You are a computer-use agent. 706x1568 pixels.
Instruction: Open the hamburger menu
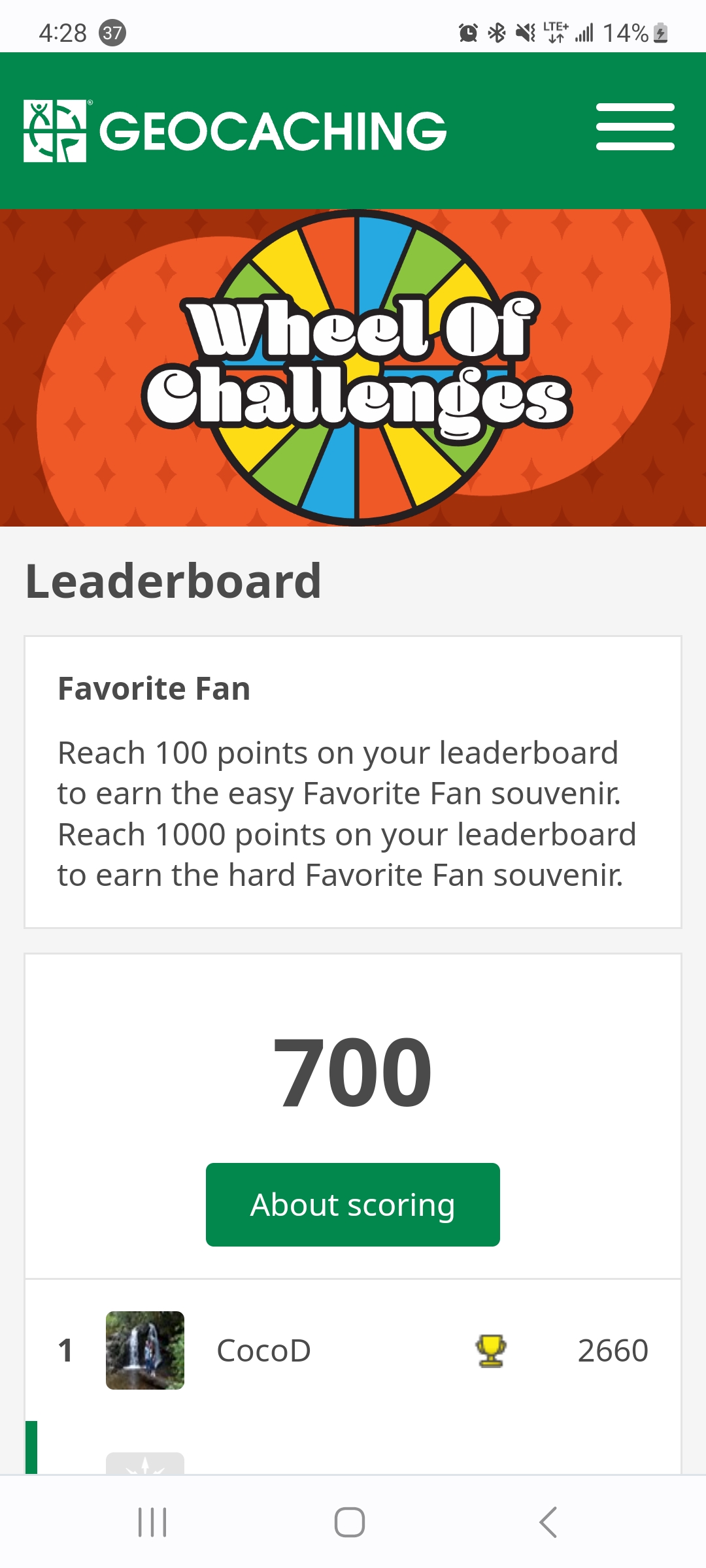coord(635,127)
